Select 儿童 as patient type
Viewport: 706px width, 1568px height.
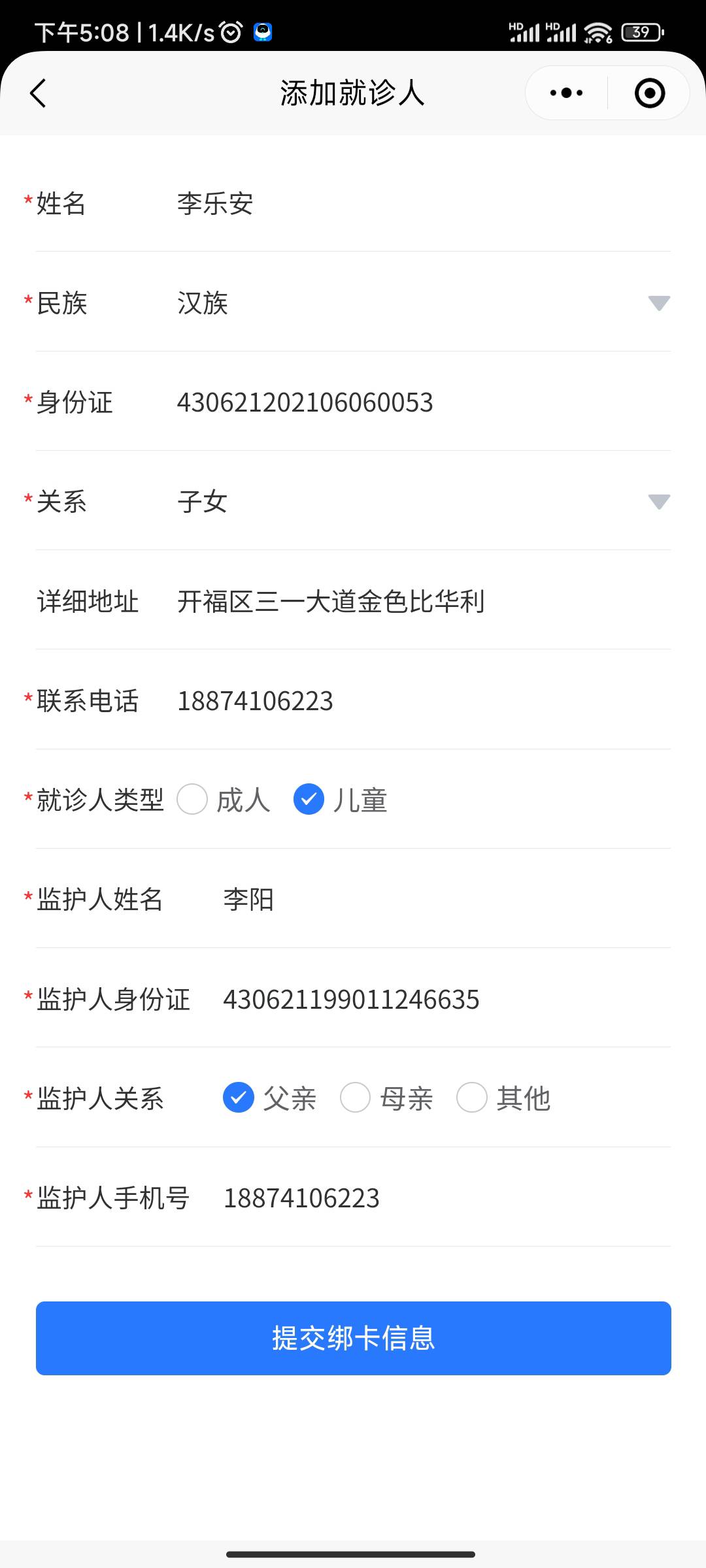click(309, 800)
